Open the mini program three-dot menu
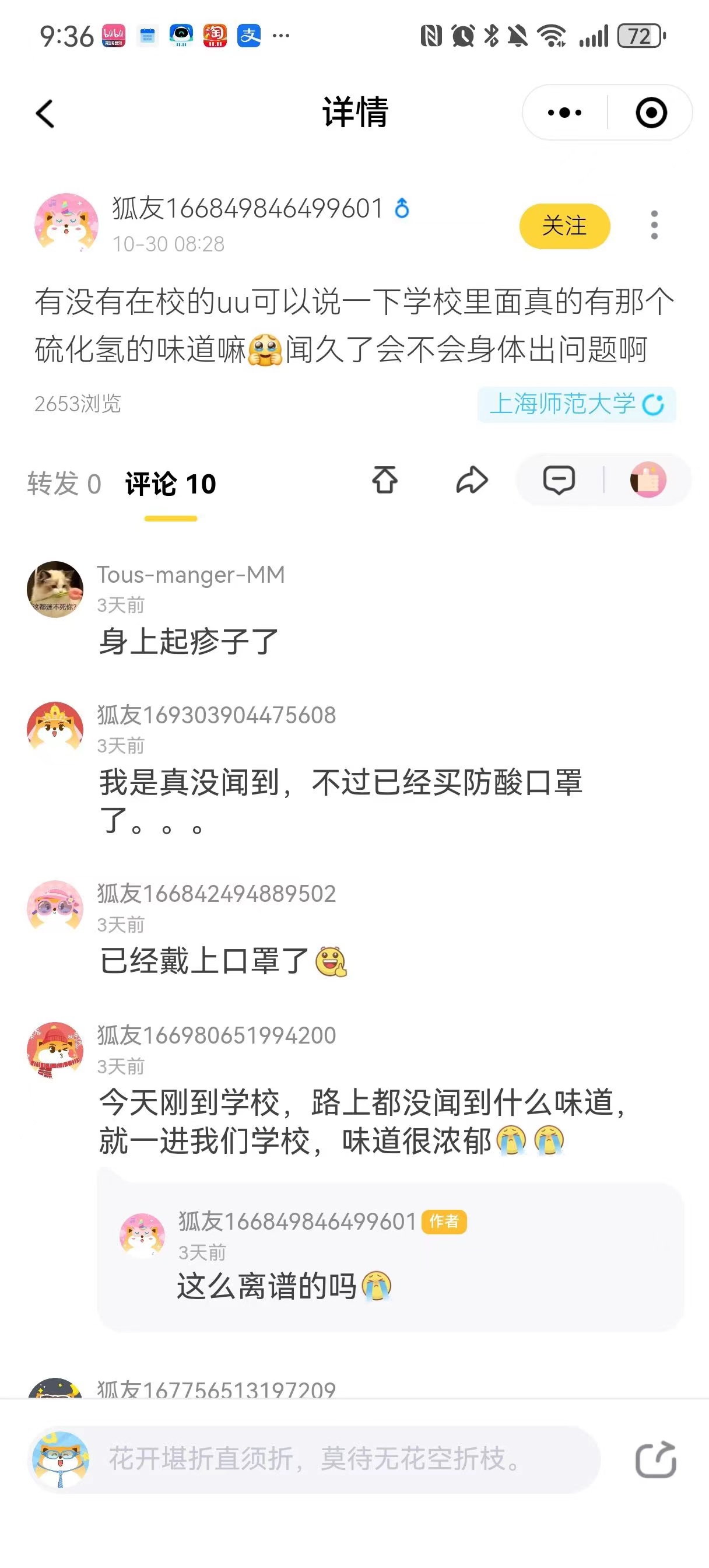The image size is (709, 1568). (x=564, y=113)
